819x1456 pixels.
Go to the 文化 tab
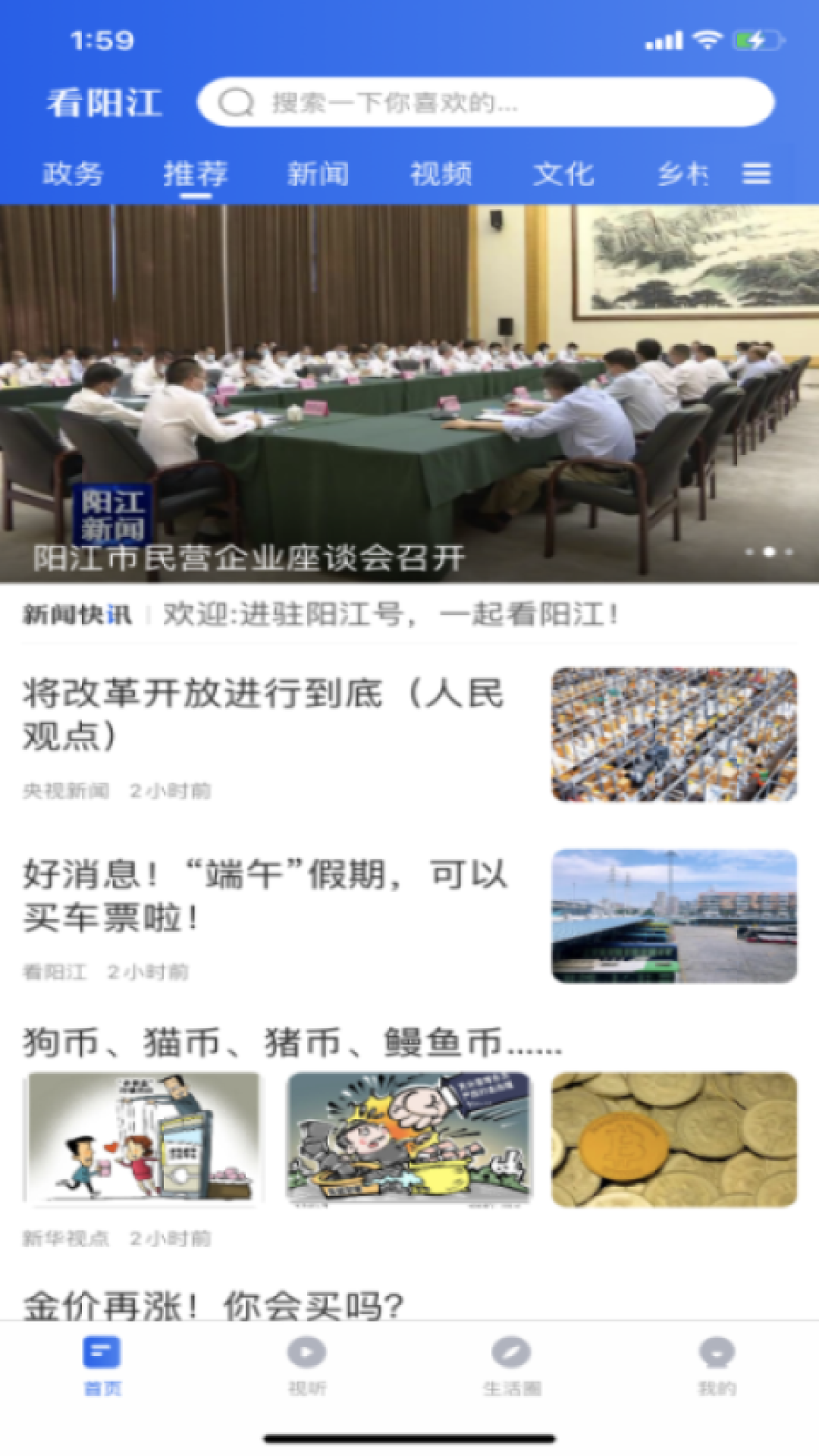[563, 174]
